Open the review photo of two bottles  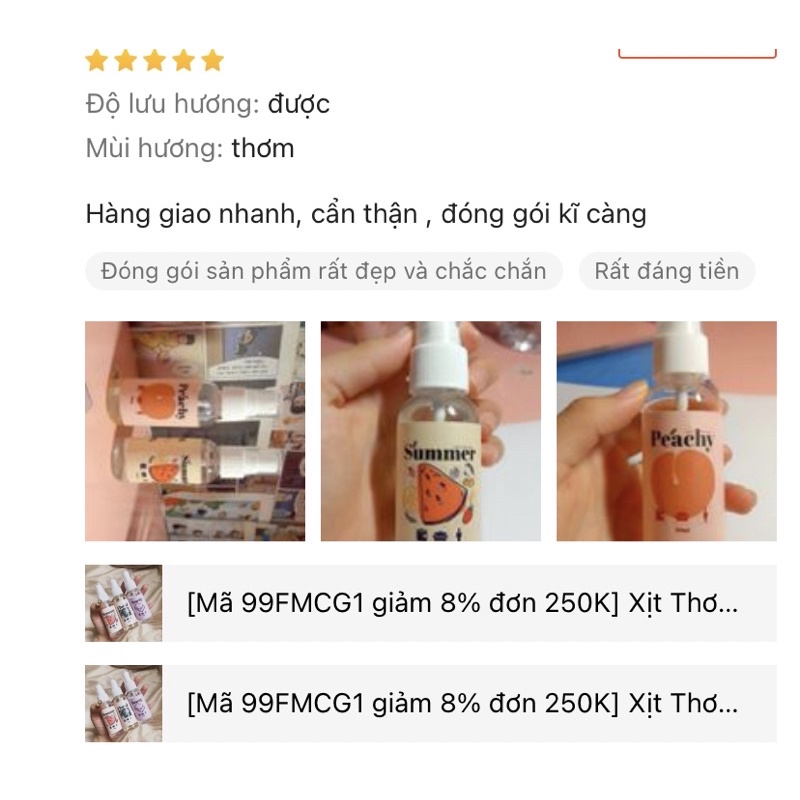(x=195, y=431)
